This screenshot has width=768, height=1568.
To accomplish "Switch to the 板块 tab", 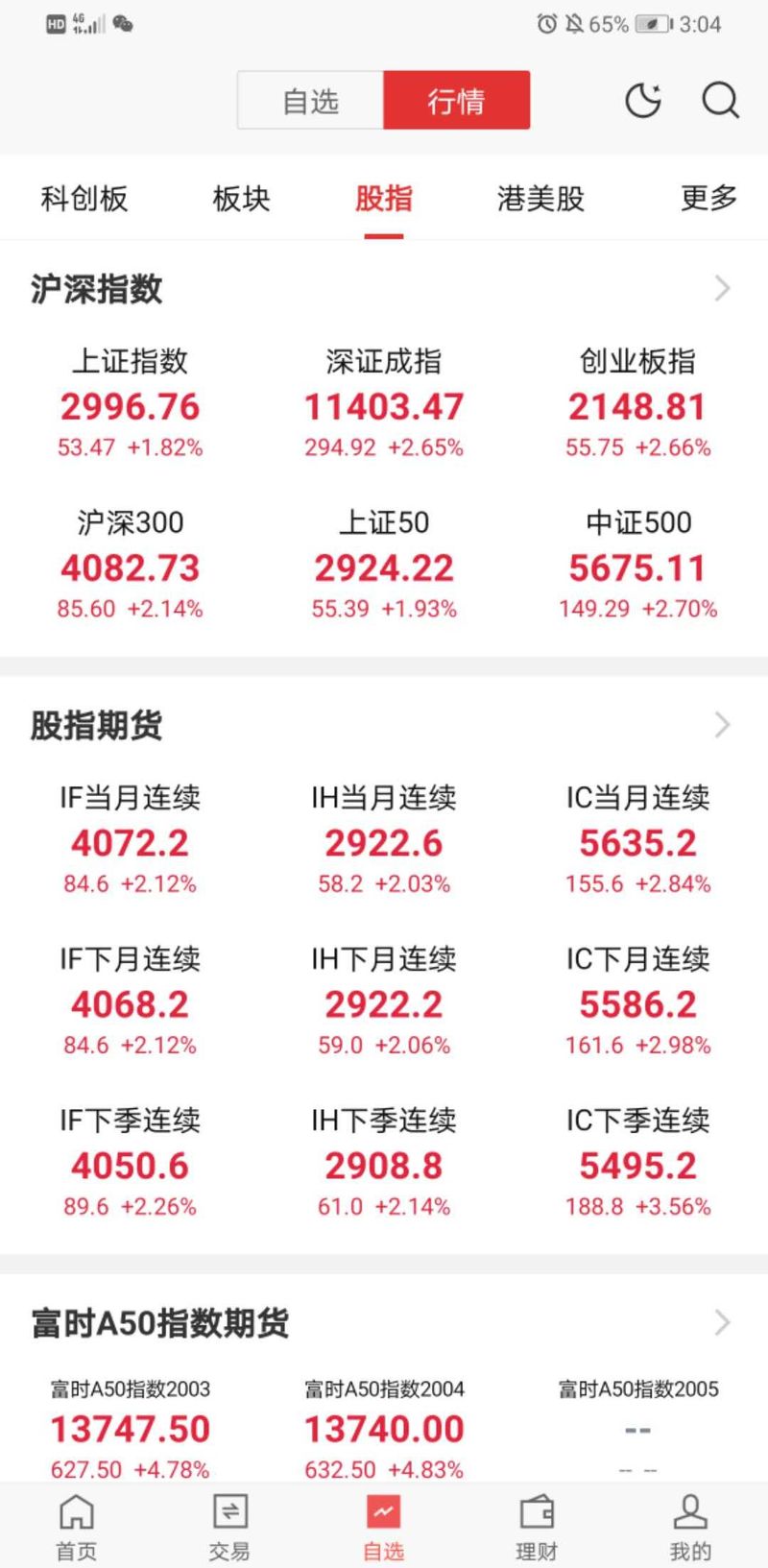I will 241,199.
